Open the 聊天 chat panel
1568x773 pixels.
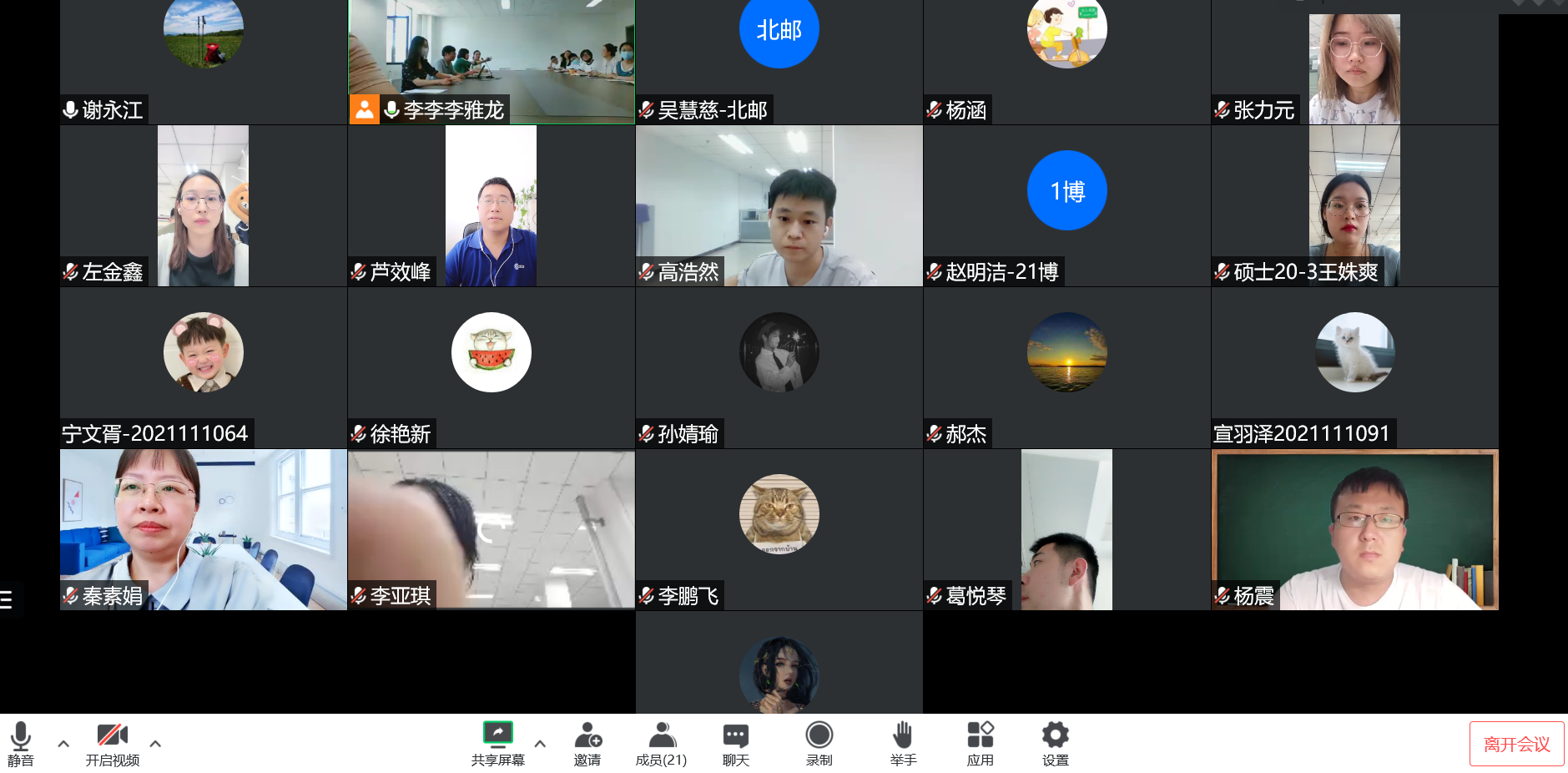pyautogui.click(x=735, y=743)
